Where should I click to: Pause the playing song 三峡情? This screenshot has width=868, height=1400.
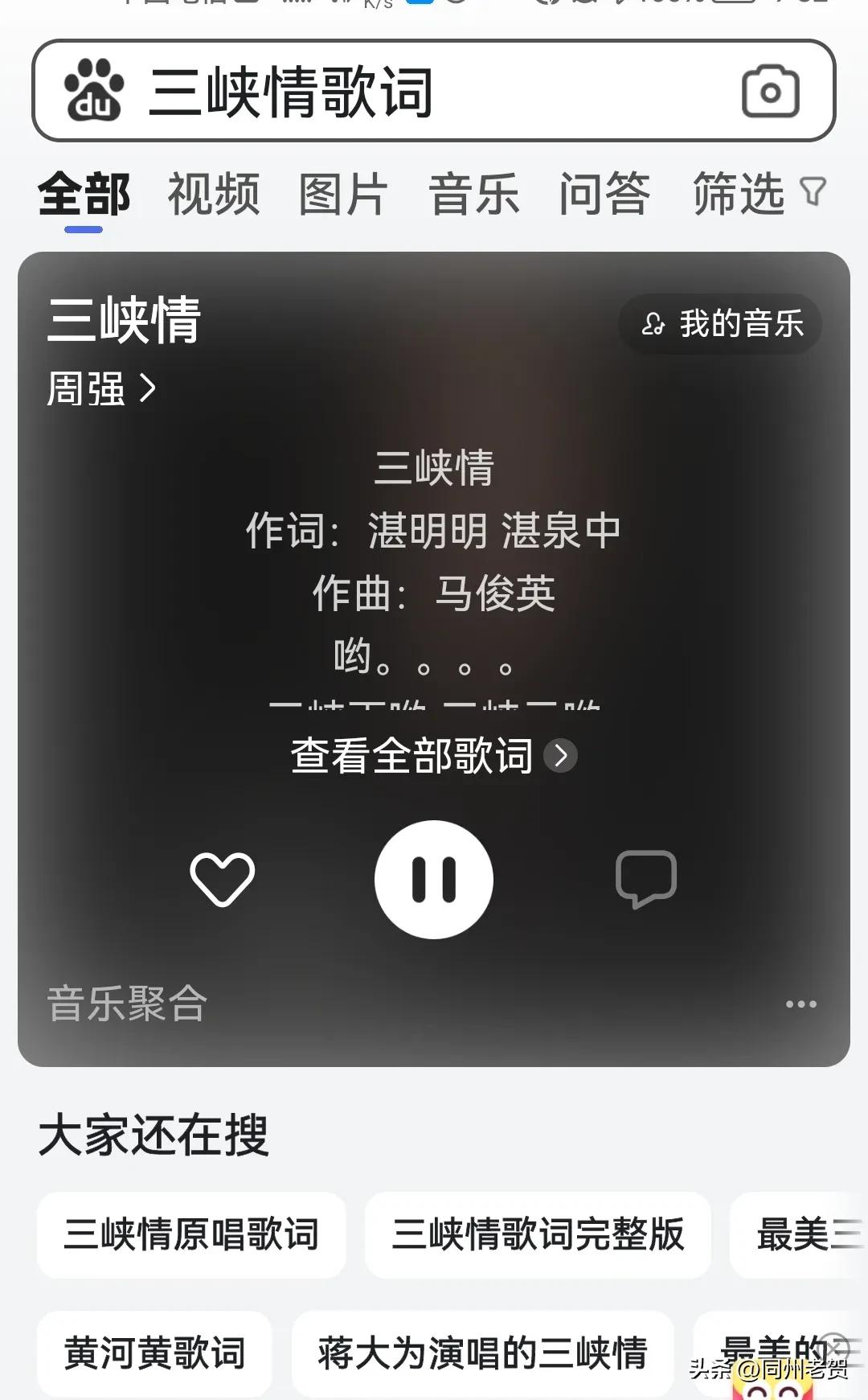coord(434,880)
